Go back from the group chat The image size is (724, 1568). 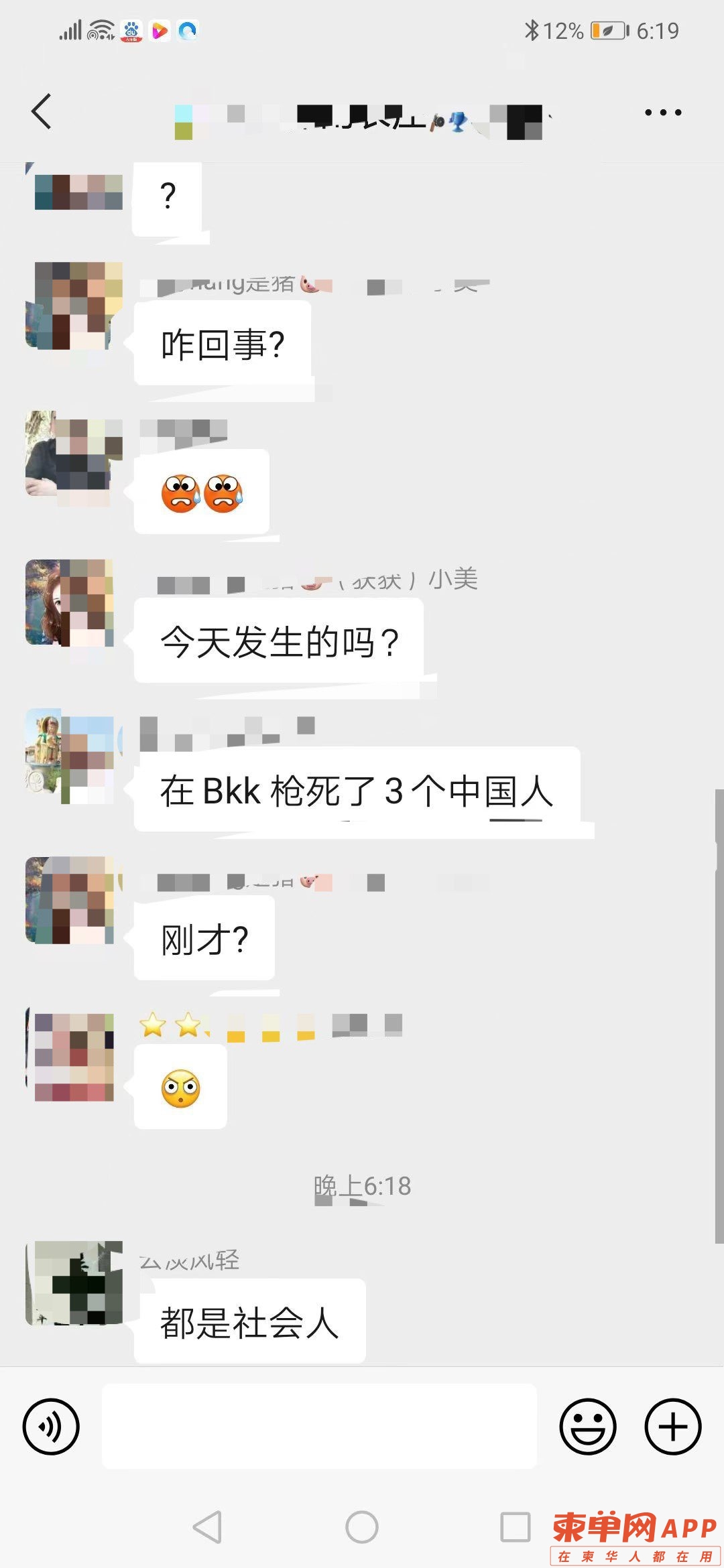42,111
